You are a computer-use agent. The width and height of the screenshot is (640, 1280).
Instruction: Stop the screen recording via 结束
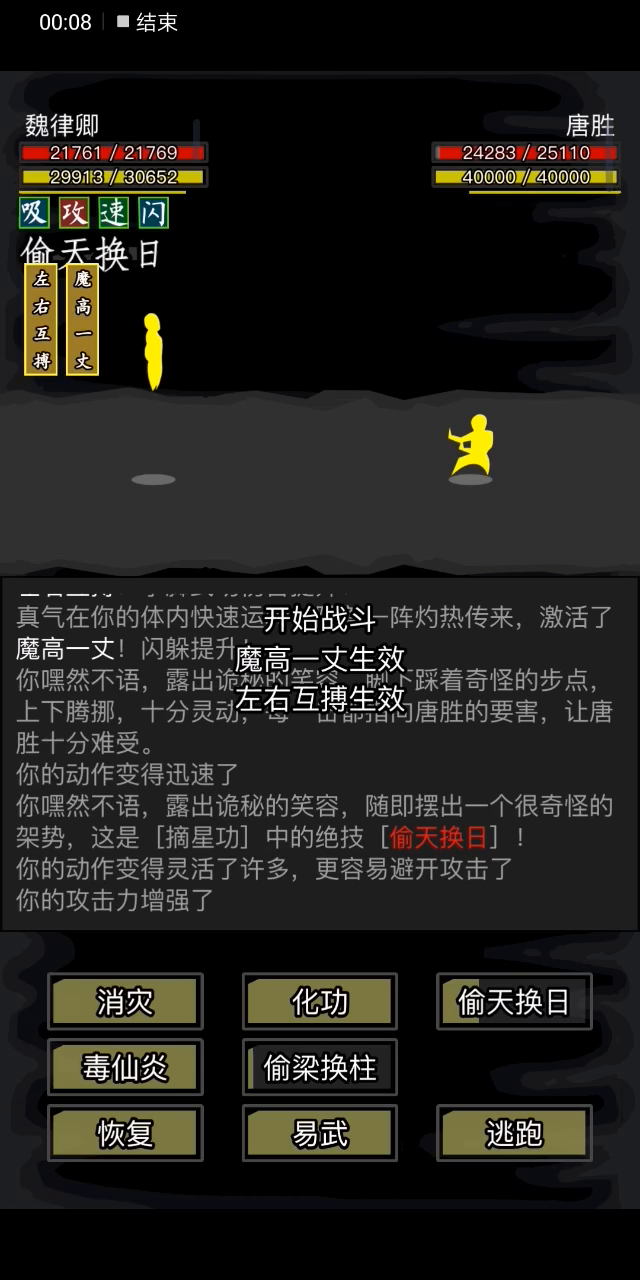tap(147, 22)
